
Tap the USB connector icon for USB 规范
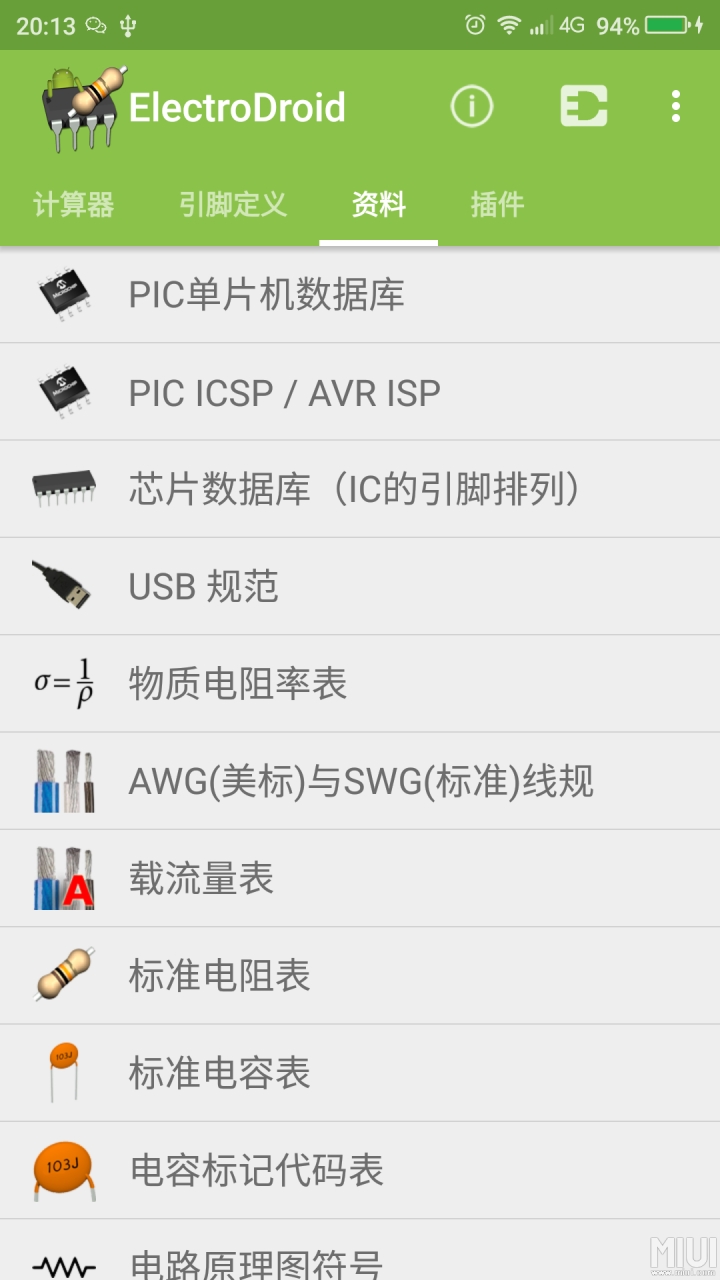click(63, 586)
